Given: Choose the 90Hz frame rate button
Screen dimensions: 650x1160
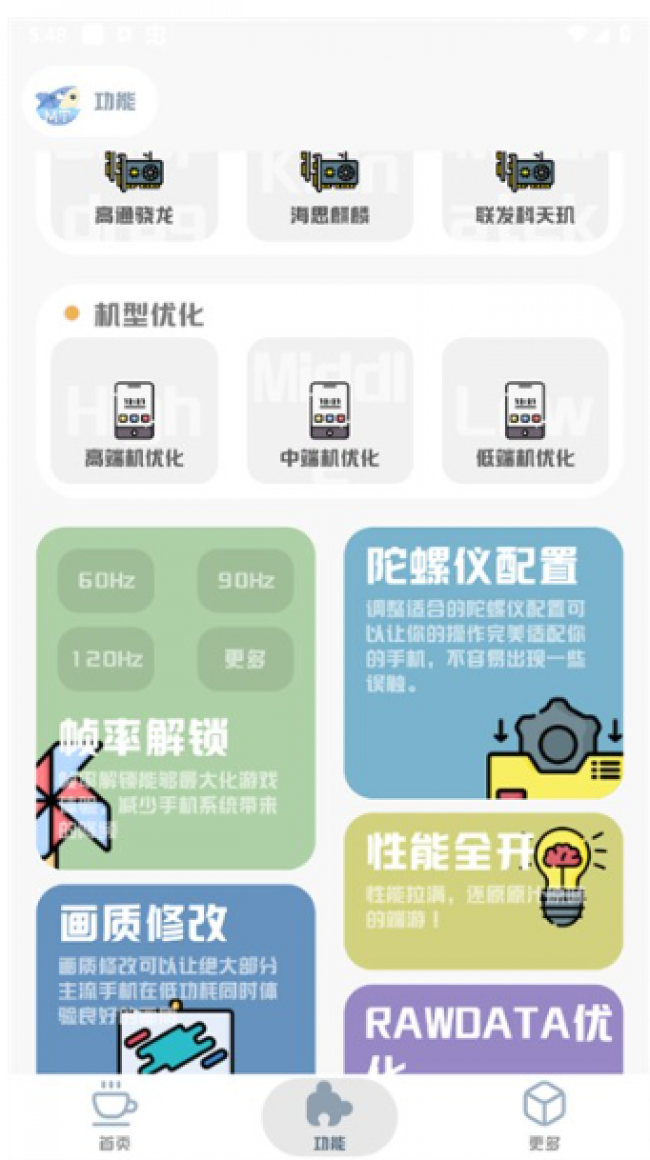Looking at the screenshot, I should [x=245, y=580].
